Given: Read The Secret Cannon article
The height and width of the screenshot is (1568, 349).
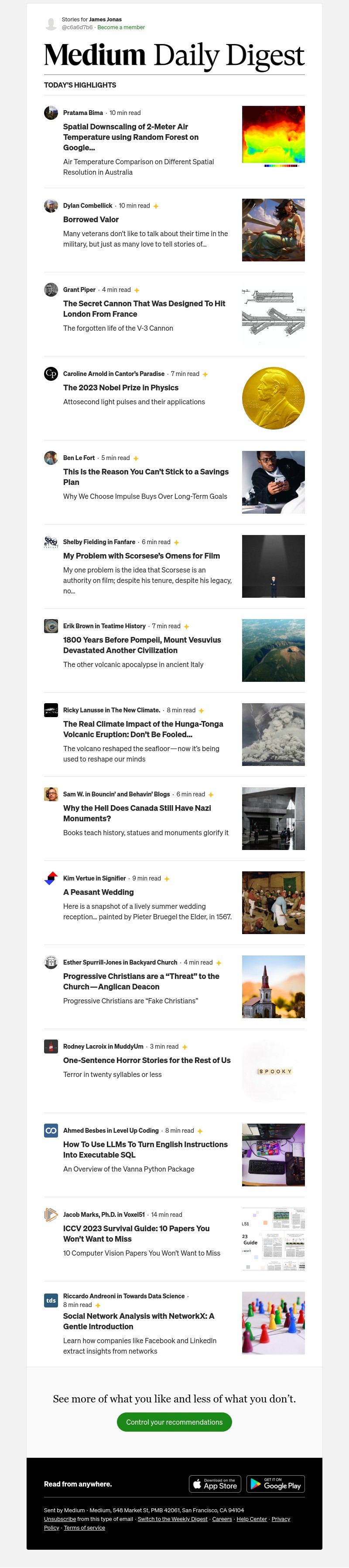Looking at the screenshot, I should click(144, 308).
